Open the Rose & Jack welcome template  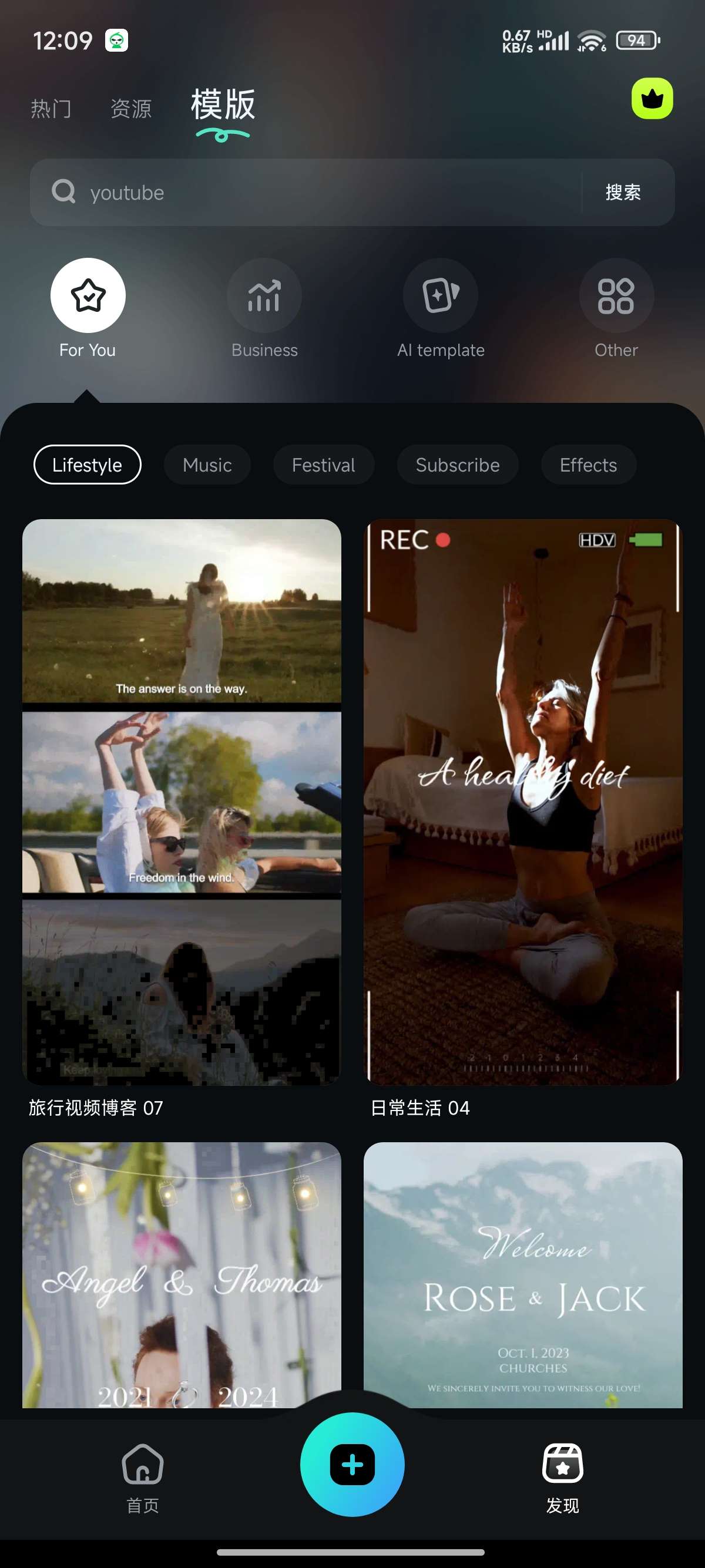point(522,1274)
